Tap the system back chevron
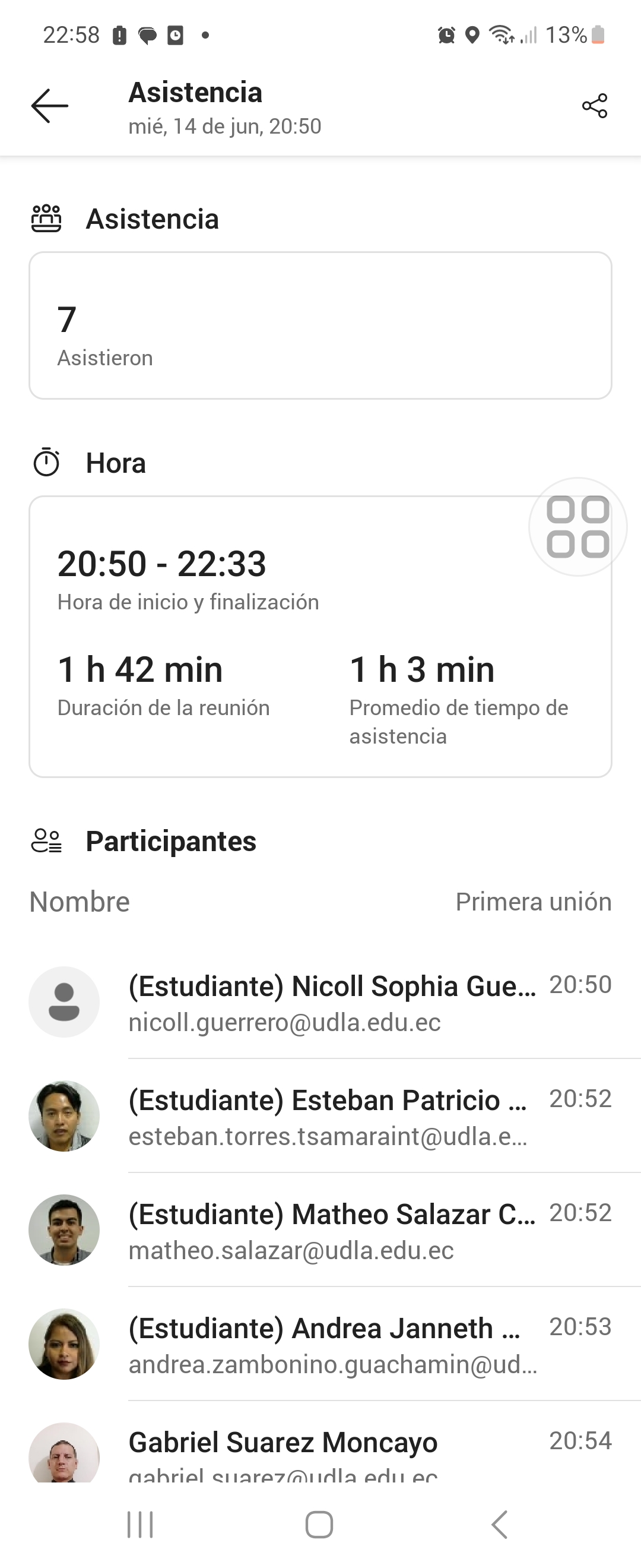641x1568 pixels. click(499, 1525)
